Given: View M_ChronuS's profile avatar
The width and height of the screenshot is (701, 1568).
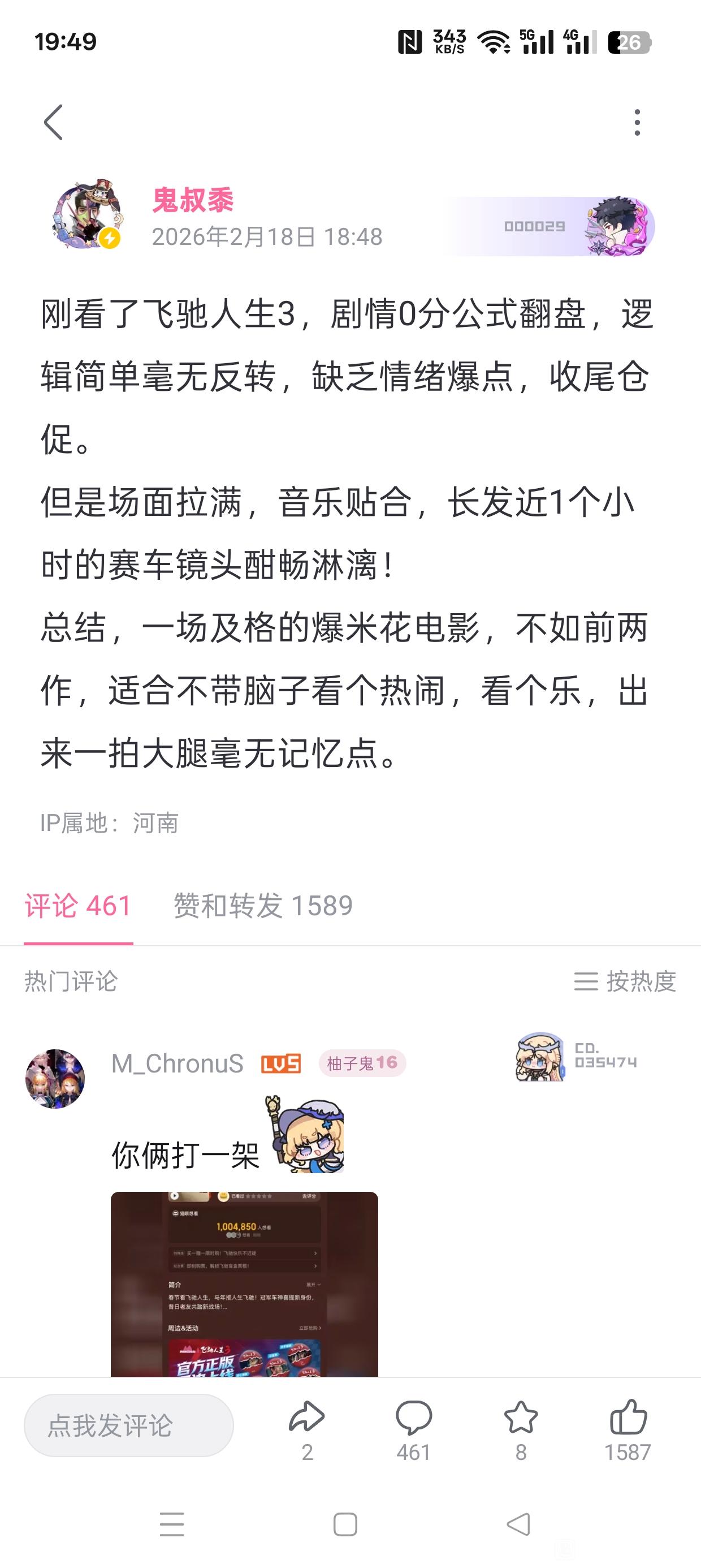Looking at the screenshot, I should click(55, 1079).
